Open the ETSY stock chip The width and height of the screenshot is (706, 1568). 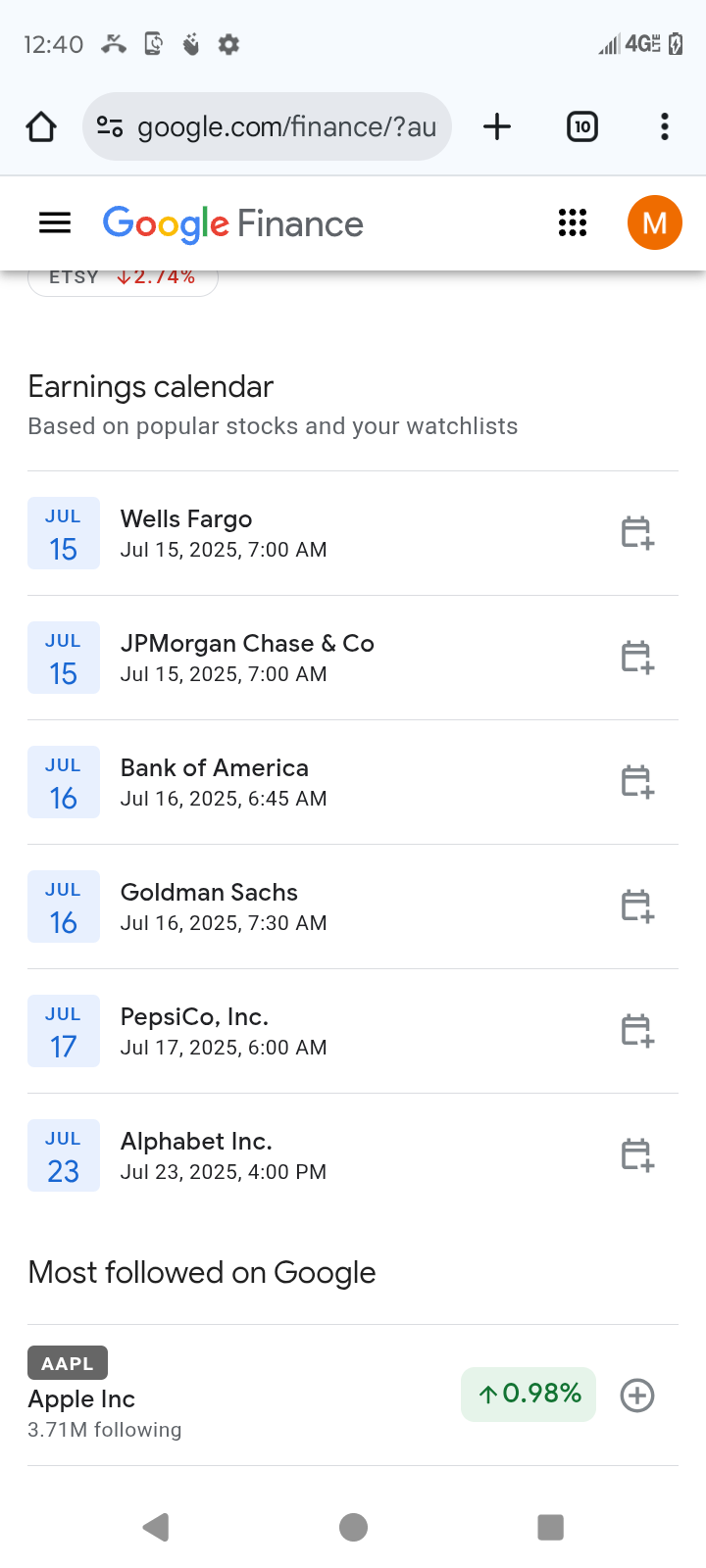(x=123, y=278)
